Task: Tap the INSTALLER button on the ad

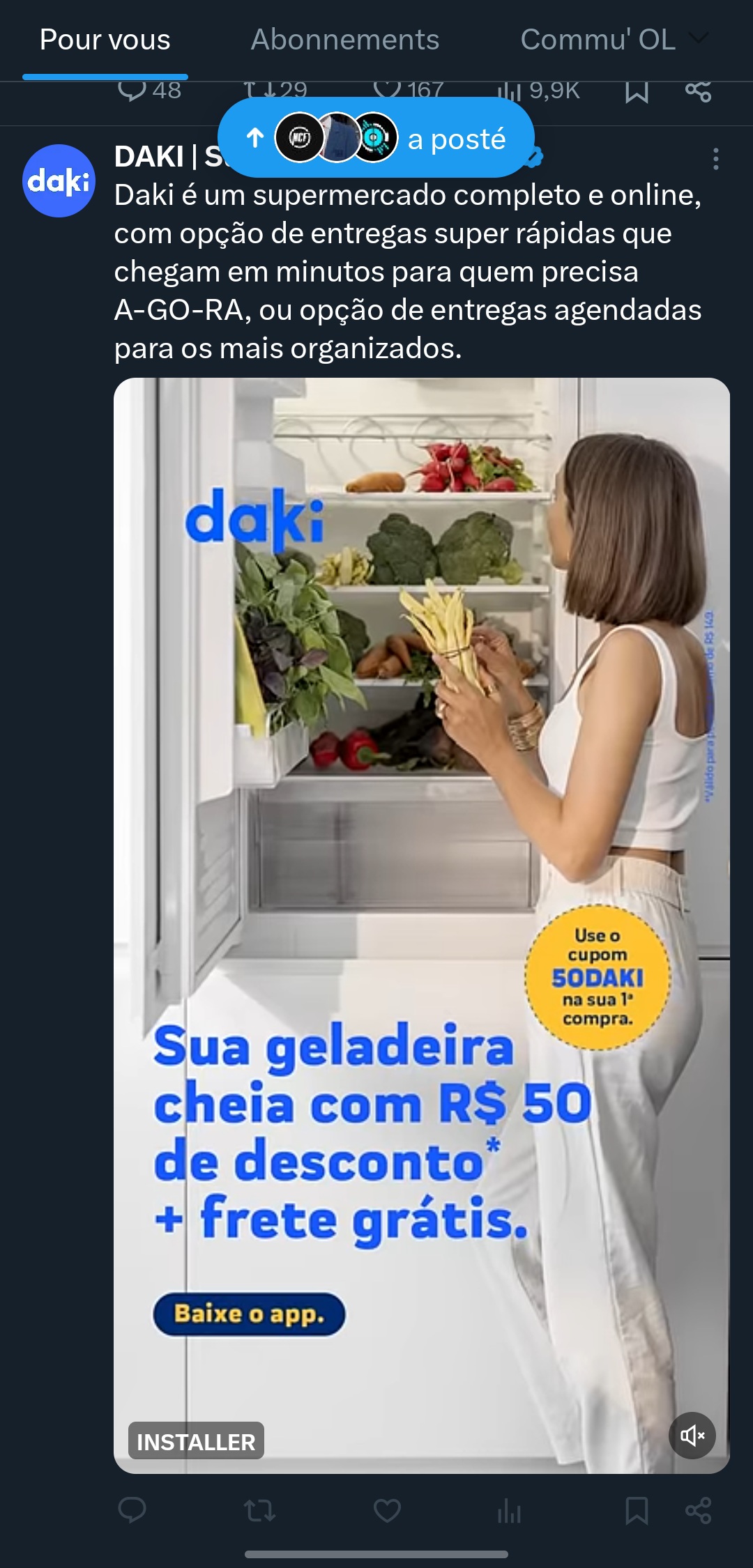Action: [196, 1442]
